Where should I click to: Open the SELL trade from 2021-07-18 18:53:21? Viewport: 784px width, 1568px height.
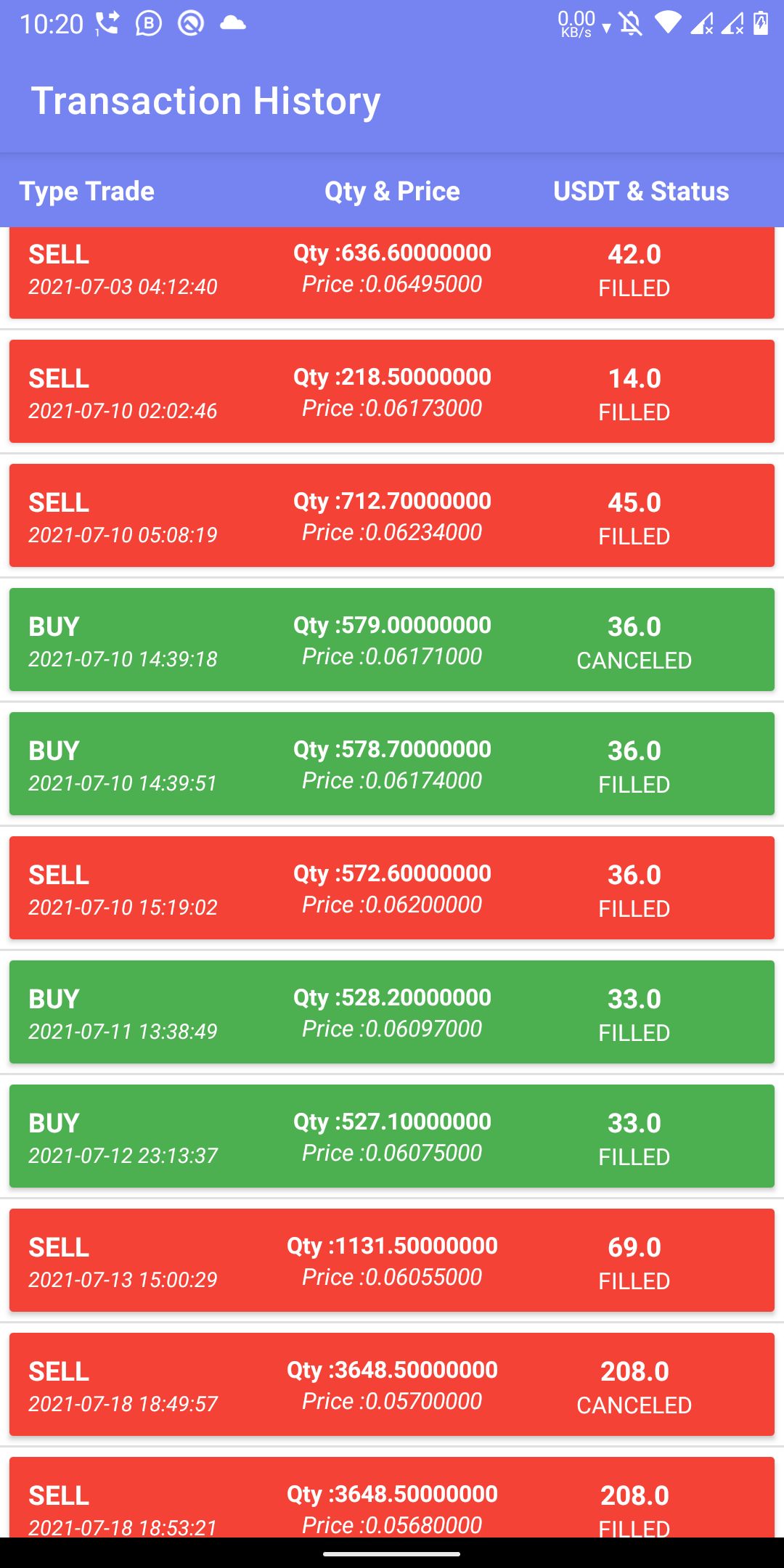pyautogui.click(x=392, y=1500)
